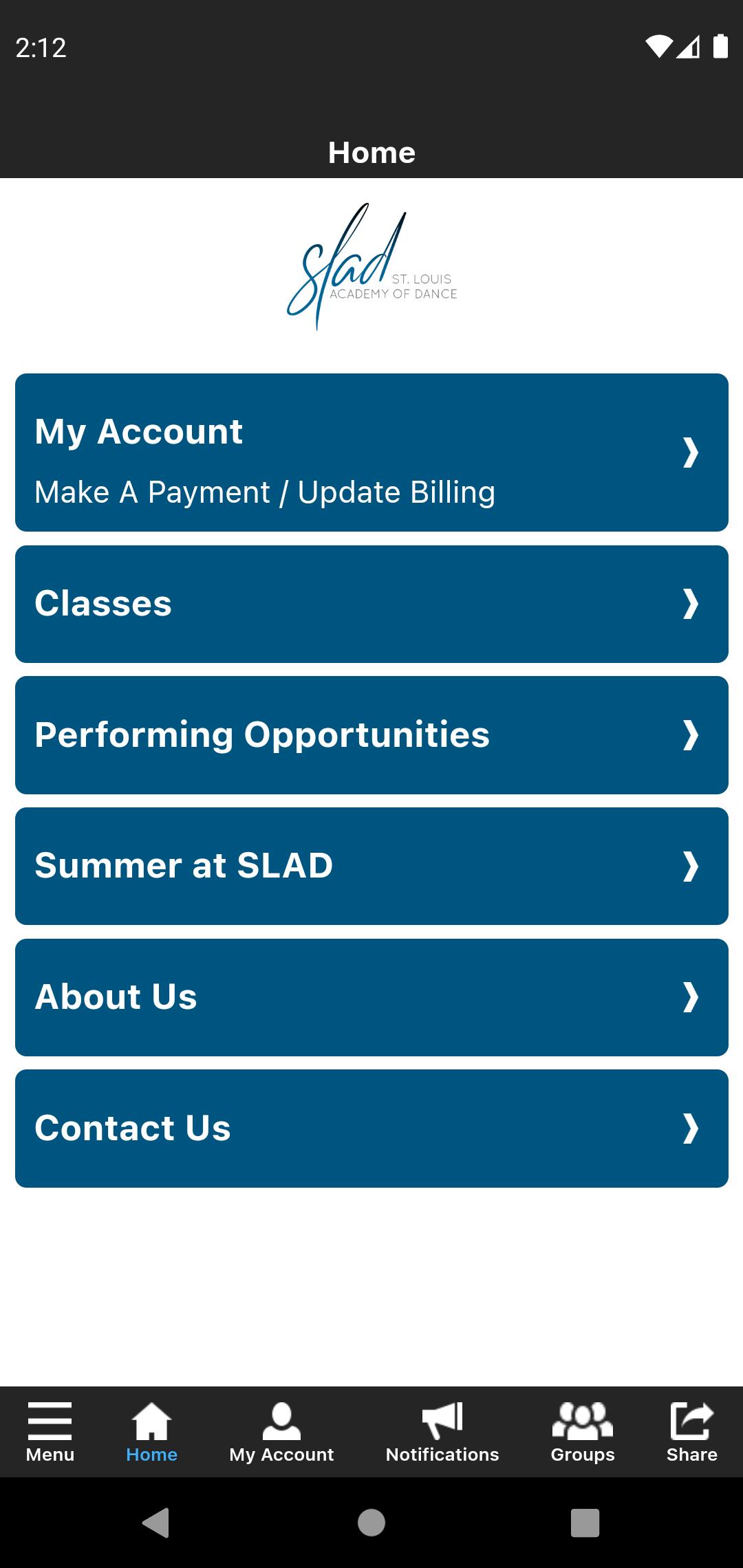The height and width of the screenshot is (1568, 743).
Task: View Performing Opportunities
Action: 371,734
